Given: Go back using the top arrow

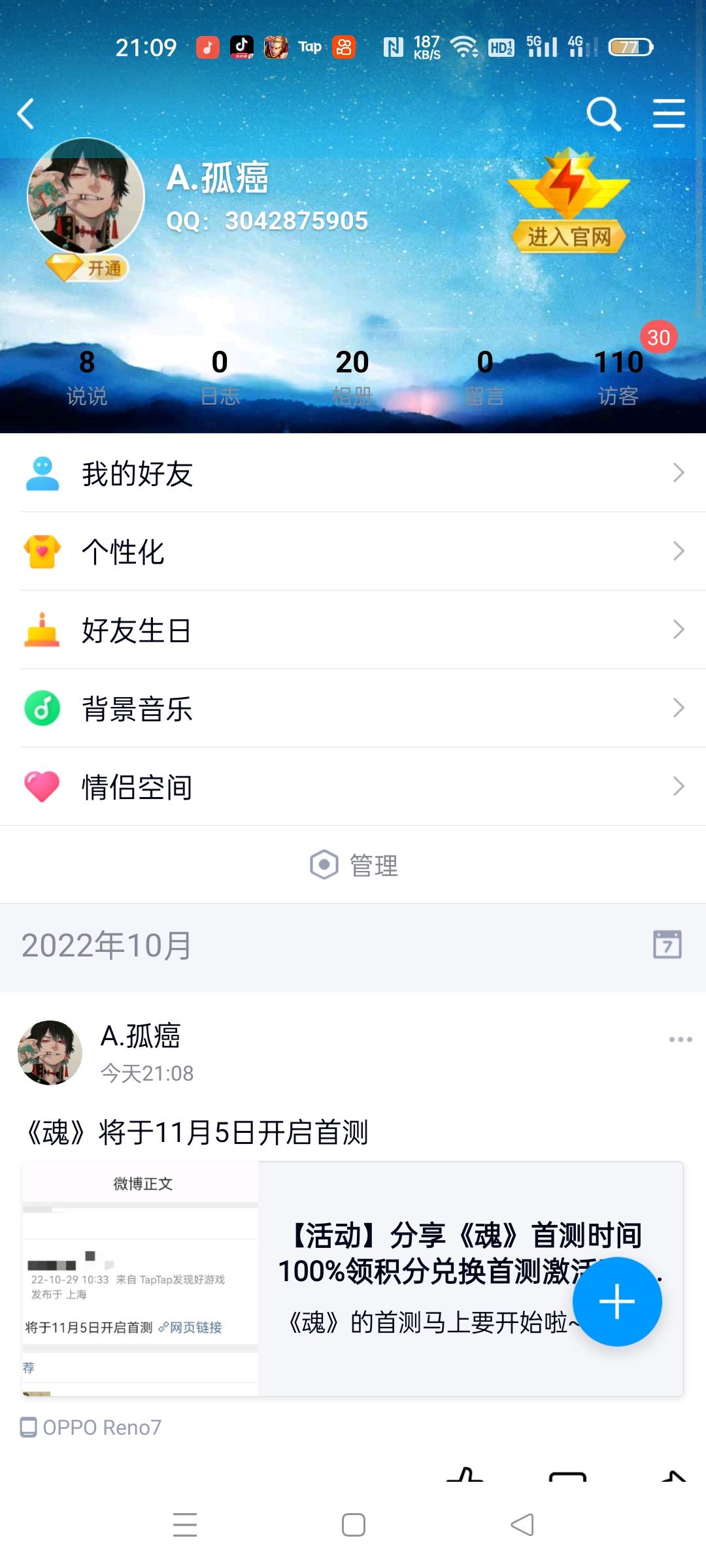Looking at the screenshot, I should (26, 114).
